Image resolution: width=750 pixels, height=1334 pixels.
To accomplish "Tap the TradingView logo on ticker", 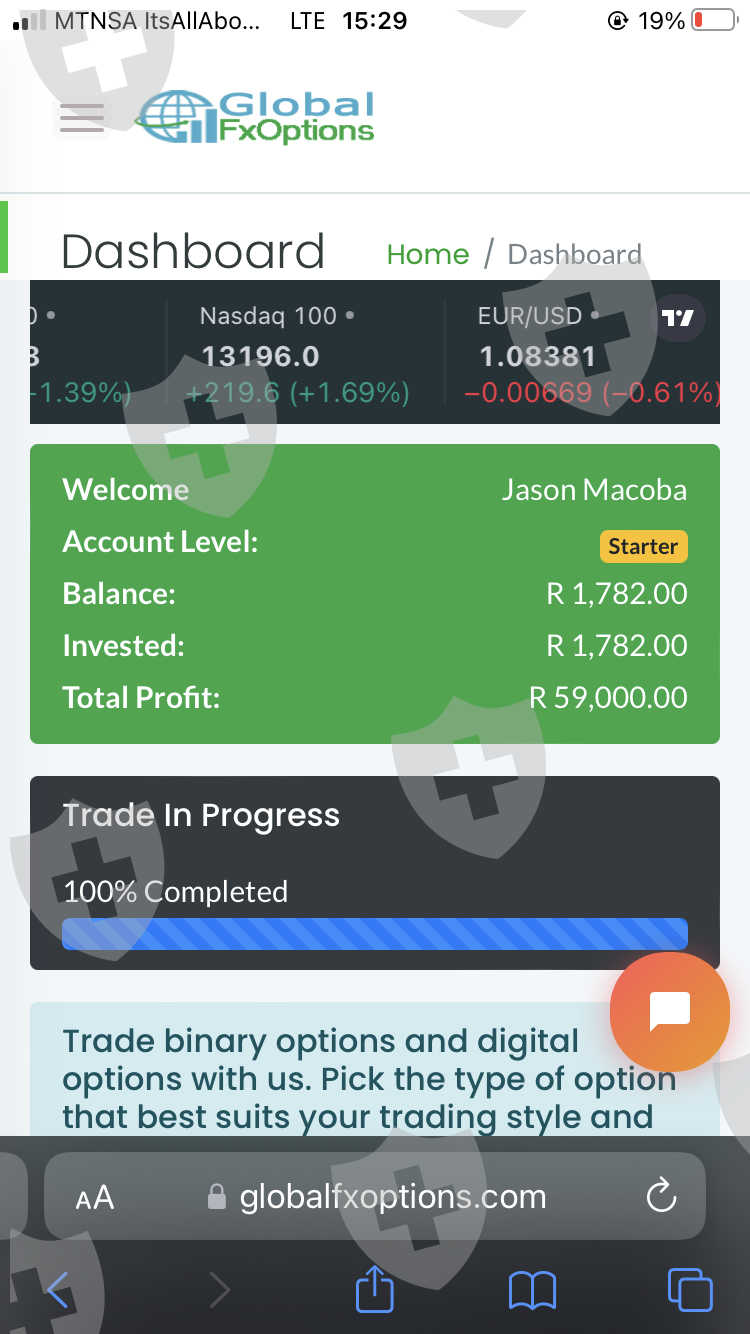I will pyautogui.click(x=678, y=318).
